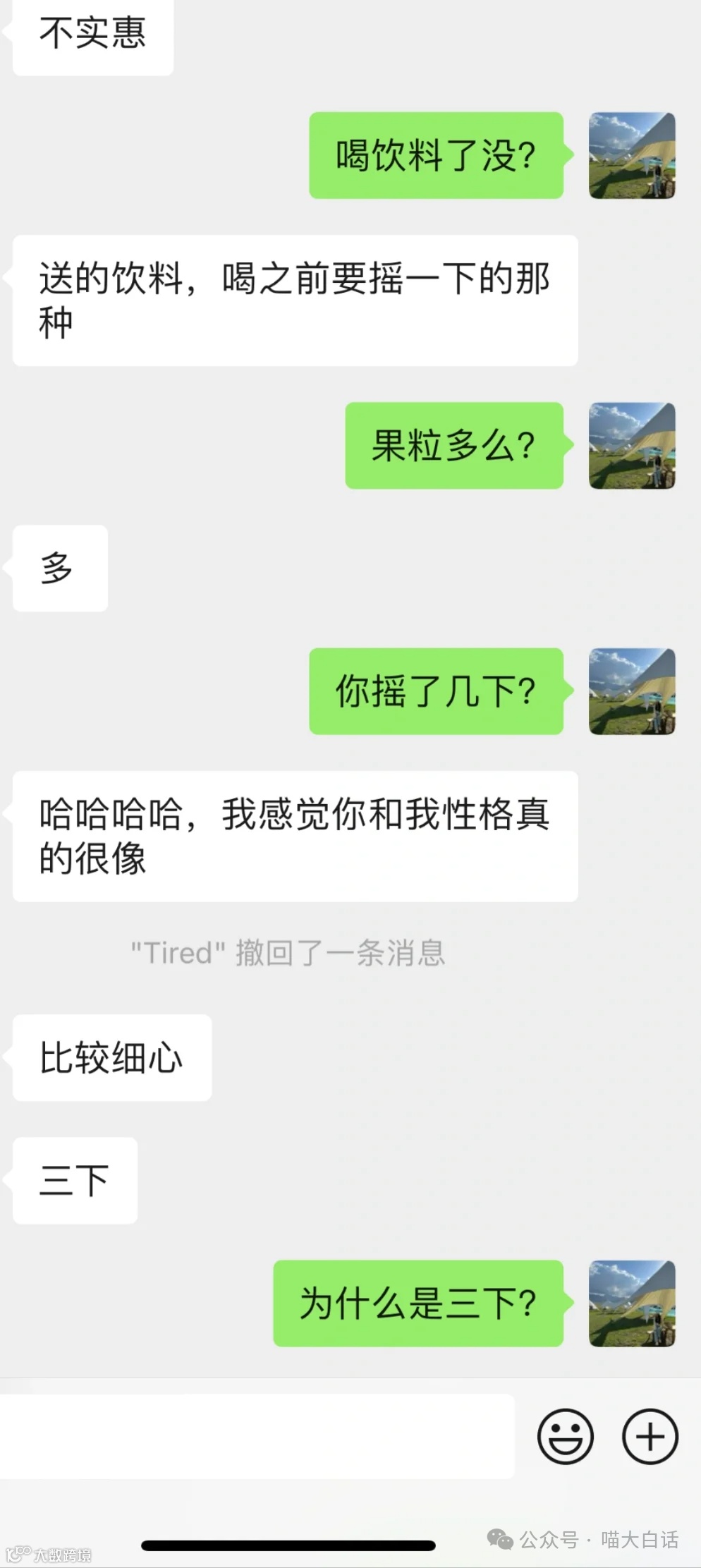The image size is (701, 1568).
Task: View profile from avatar beside "你摇了几下?"
Action: [x=632, y=691]
